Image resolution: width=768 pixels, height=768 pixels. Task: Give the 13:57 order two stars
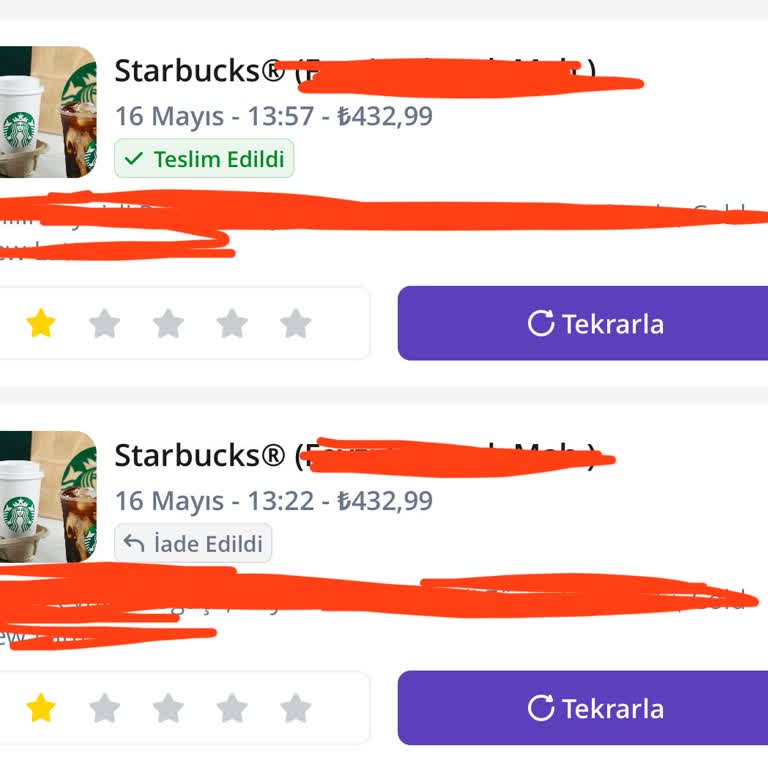point(104,323)
